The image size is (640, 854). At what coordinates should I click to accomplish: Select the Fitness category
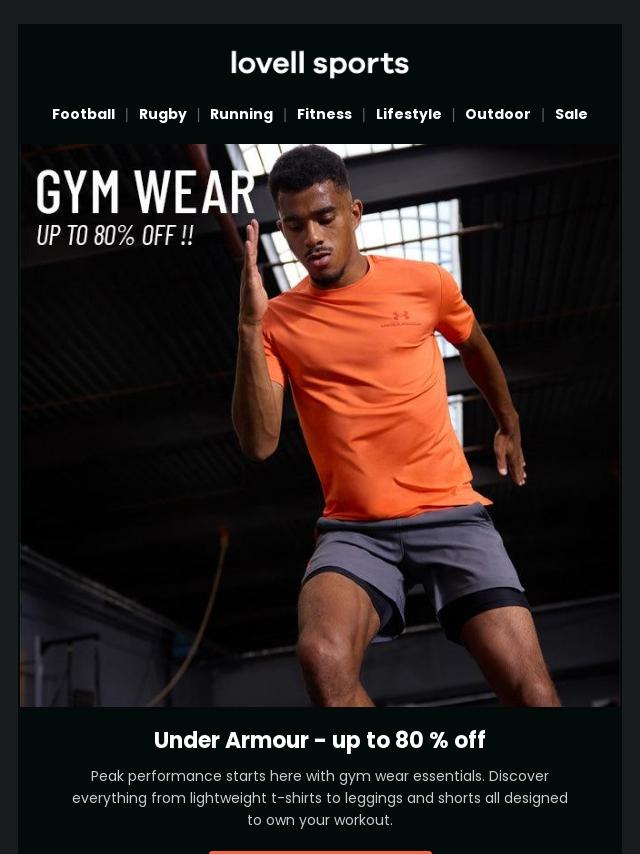coord(324,114)
